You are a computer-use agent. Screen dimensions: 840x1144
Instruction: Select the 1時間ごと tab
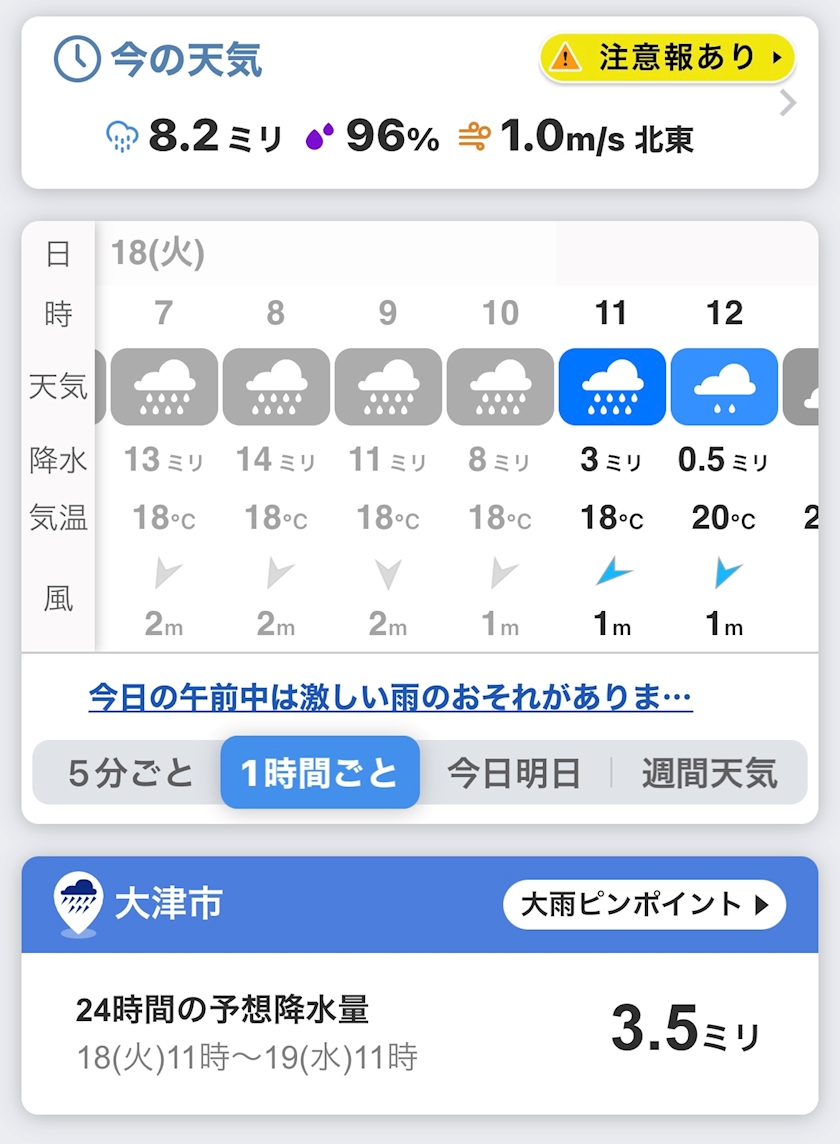(320, 773)
